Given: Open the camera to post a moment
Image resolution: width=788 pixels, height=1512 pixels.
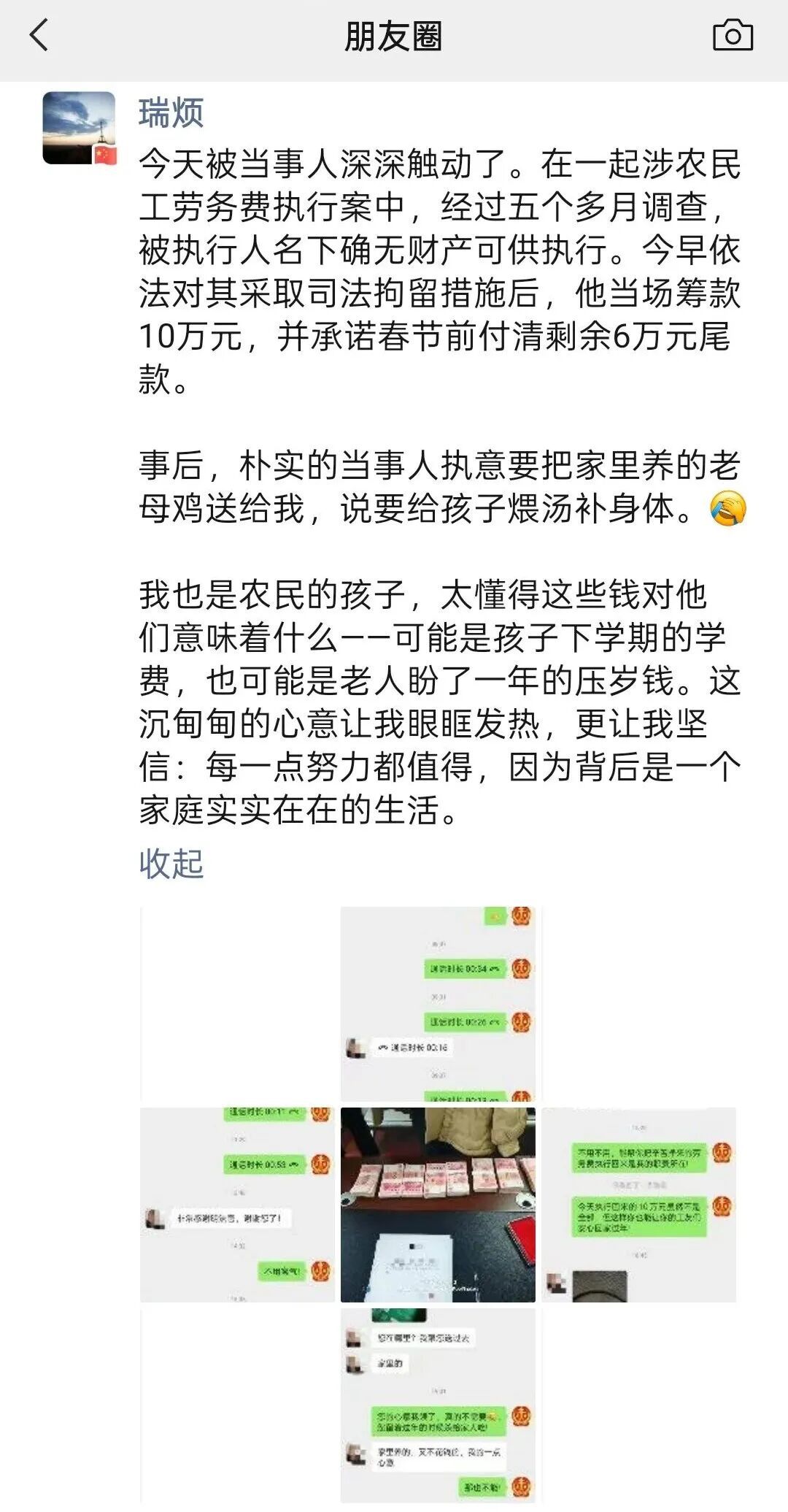Looking at the screenshot, I should [x=733, y=35].
